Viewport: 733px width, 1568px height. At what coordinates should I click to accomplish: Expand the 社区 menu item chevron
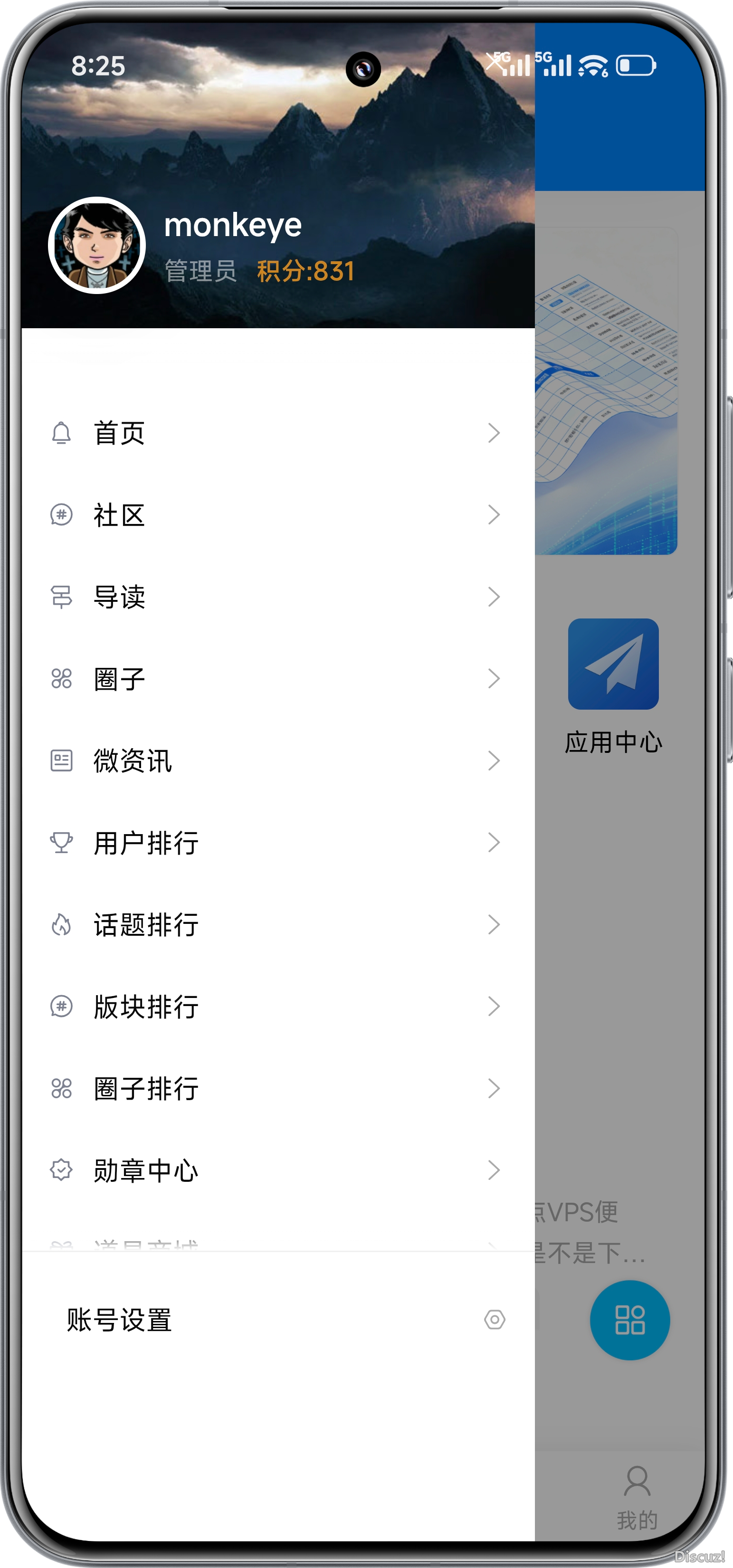[x=495, y=515]
